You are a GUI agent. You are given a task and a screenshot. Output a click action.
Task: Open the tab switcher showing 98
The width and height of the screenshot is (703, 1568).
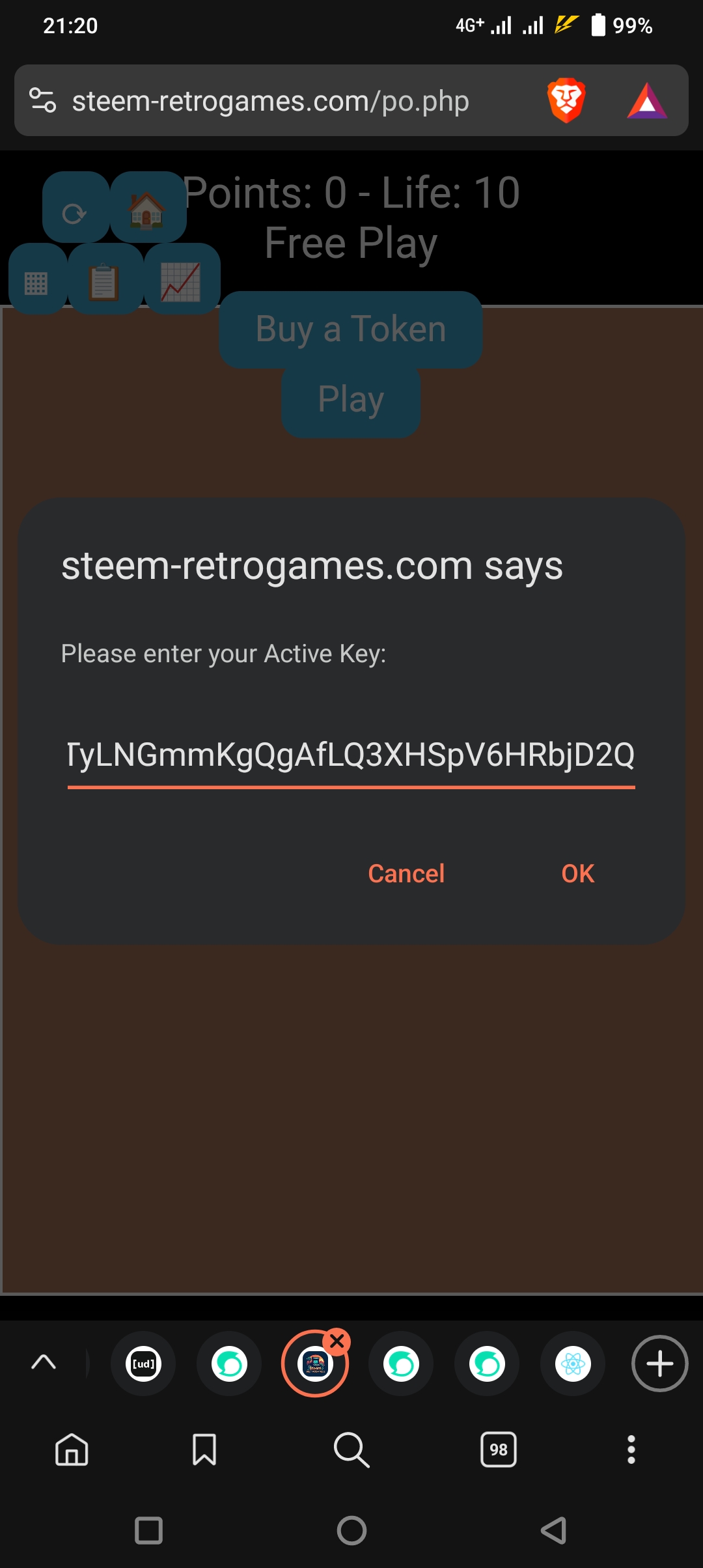click(x=499, y=1449)
